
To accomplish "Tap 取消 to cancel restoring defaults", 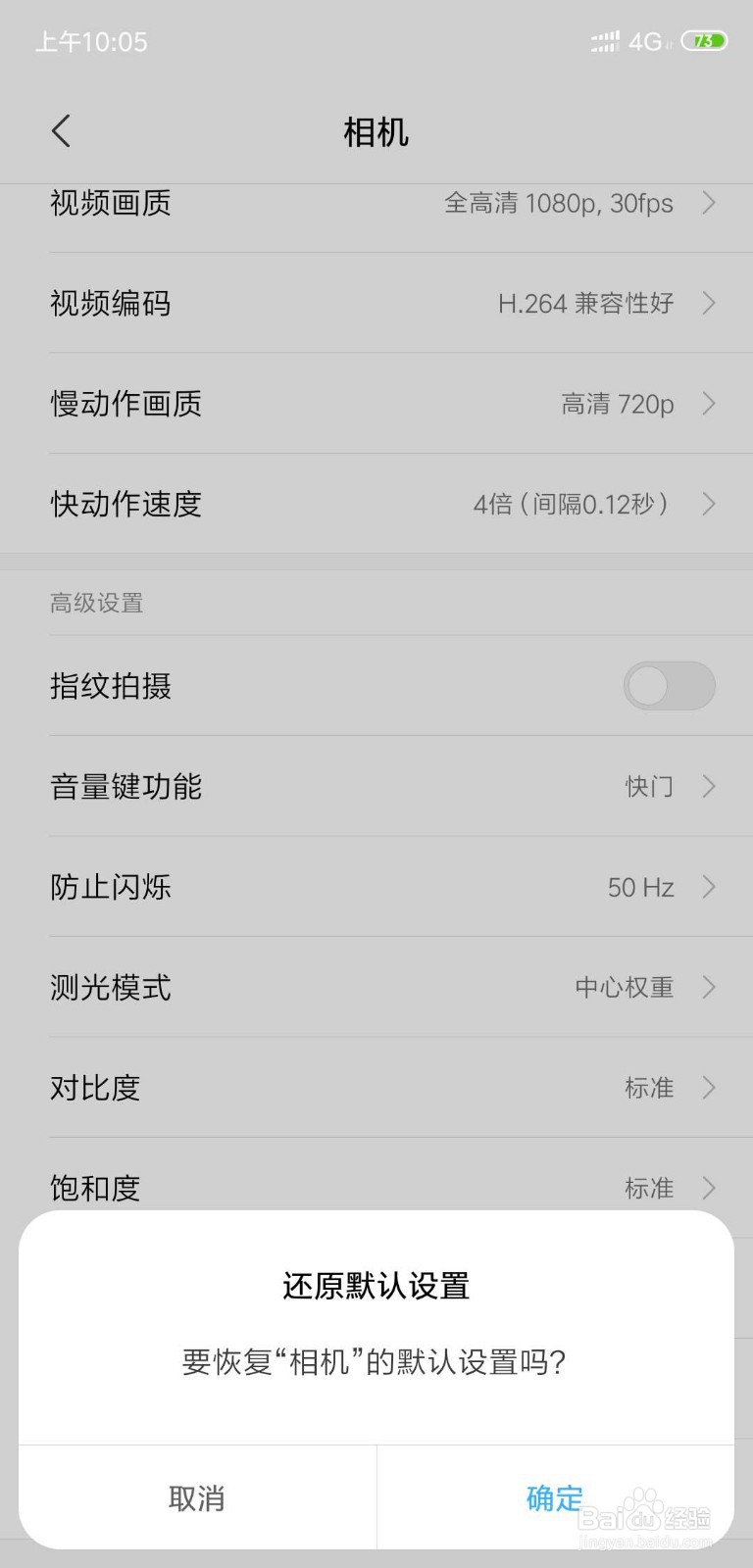I will click(x=197, y=1497).
